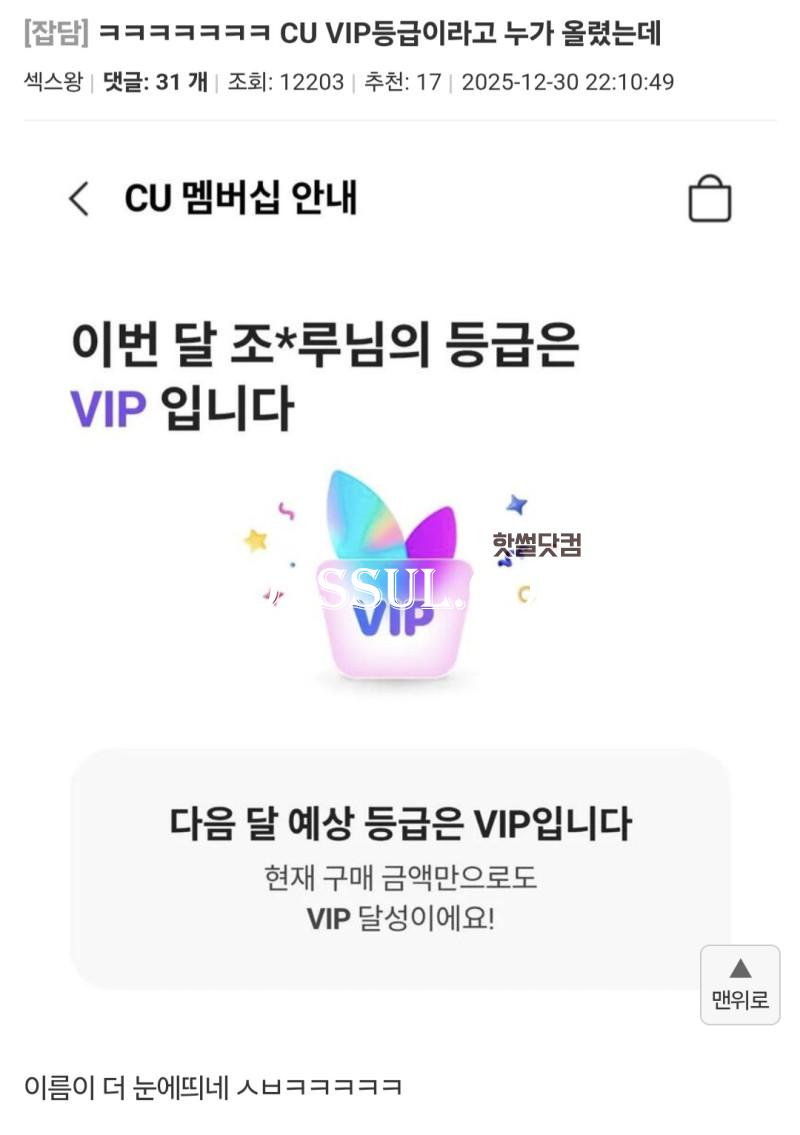Tap the 맨위로 scroll-to-top button
This screenshot has height=1135, width=800.
[x=739, y=984]
